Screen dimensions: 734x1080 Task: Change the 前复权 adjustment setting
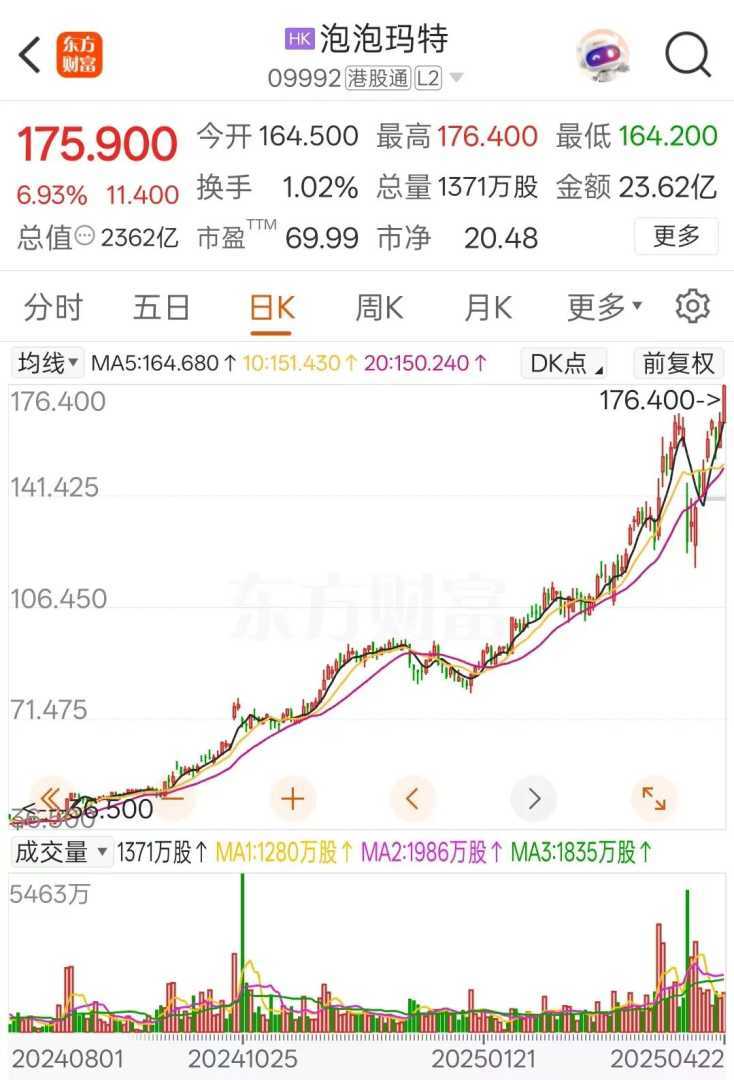[679, 363]
